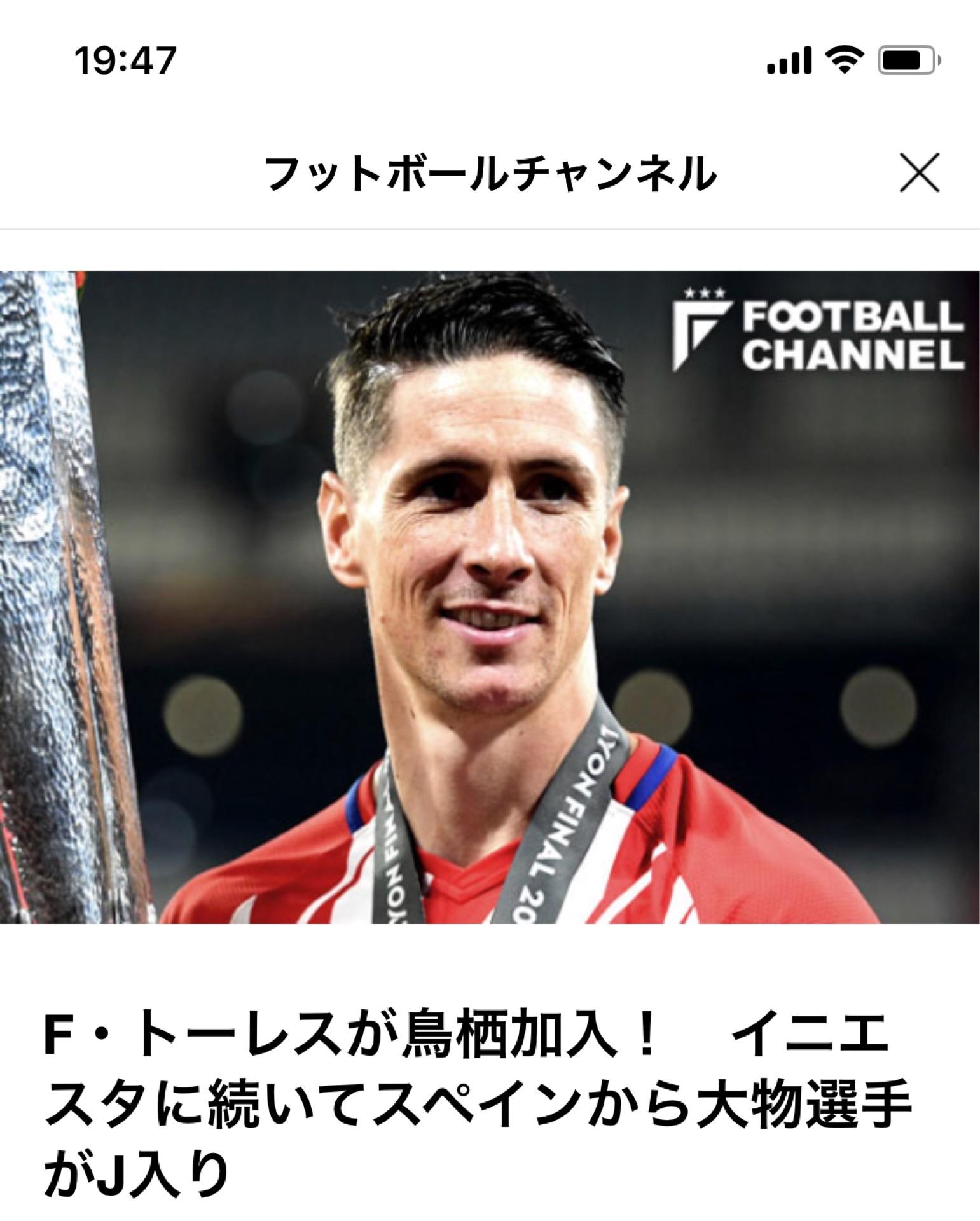Close the フットボールチャンネル article view
This screenshot has width=980, height=1221.
coord(920,172)
